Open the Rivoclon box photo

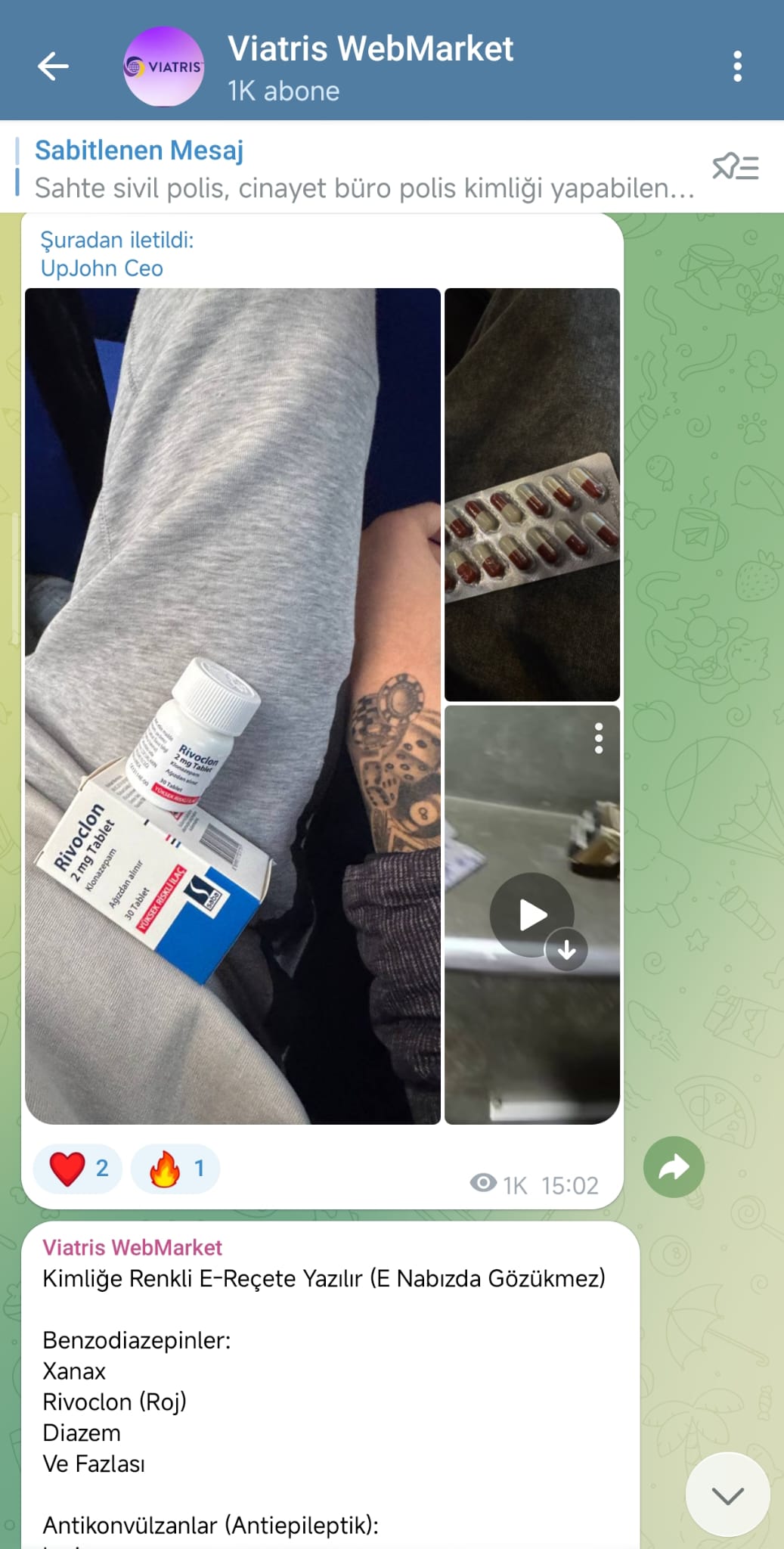[x=233, y=705]
